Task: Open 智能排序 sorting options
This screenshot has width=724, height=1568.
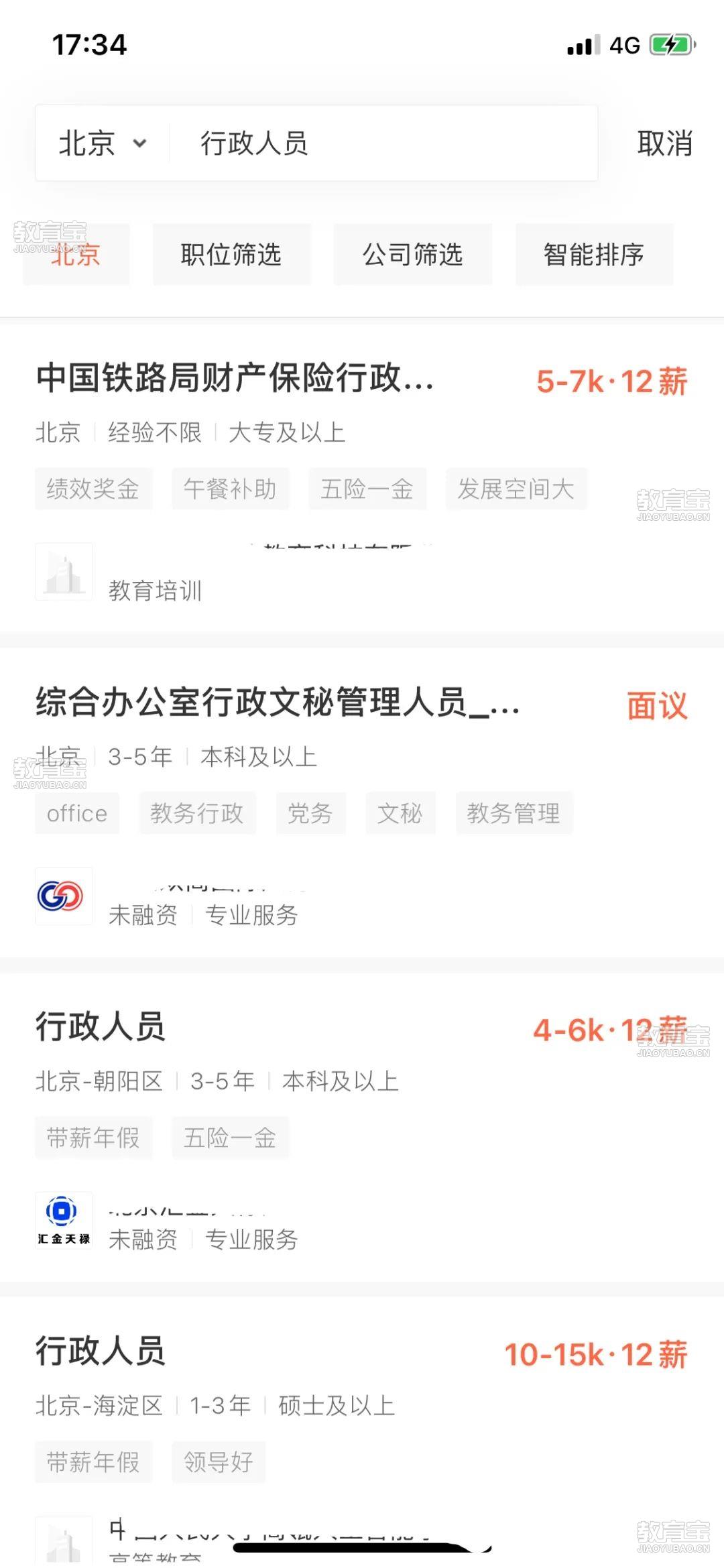Action: 594,255
